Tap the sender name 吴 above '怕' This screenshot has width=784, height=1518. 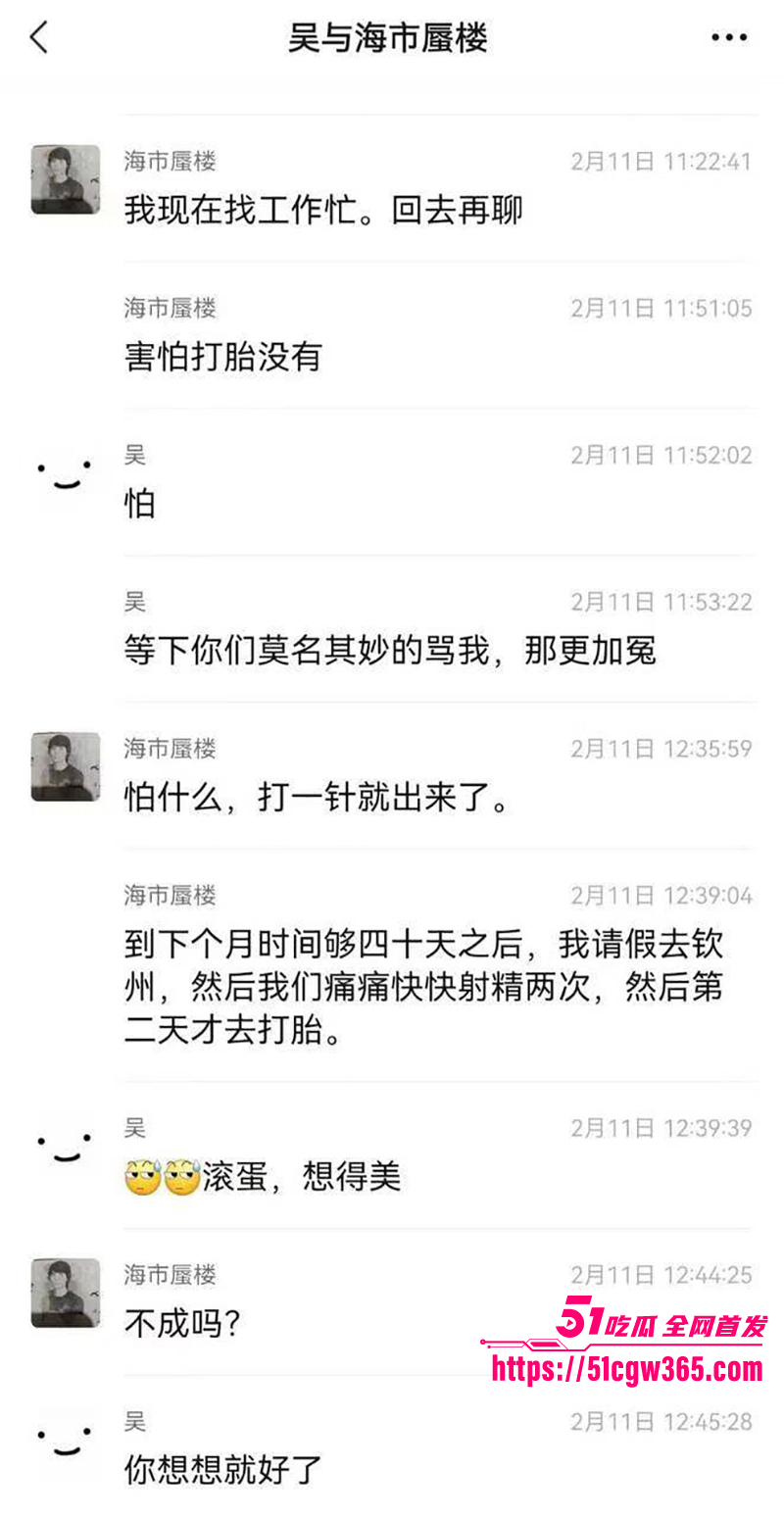point(137,455)
